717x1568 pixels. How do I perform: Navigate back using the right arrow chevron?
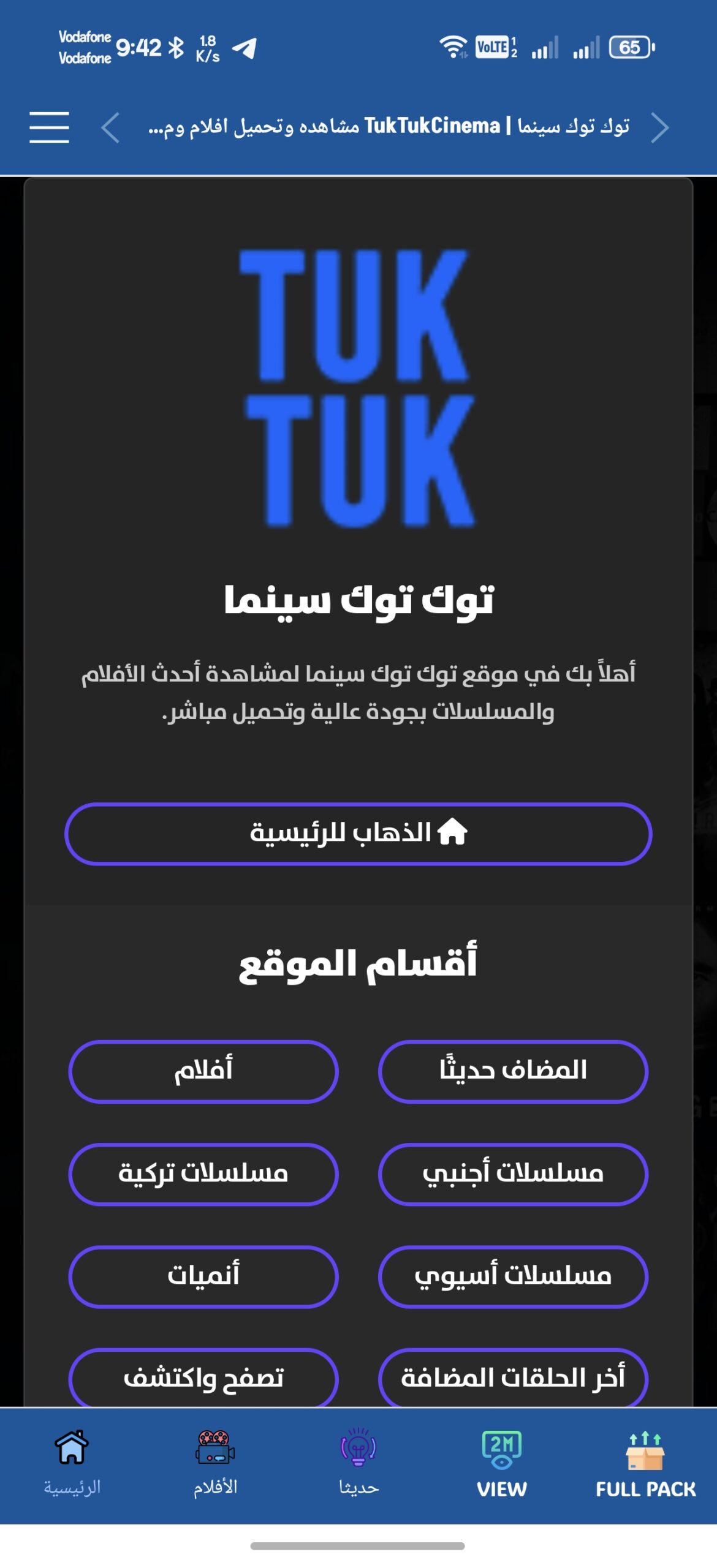[661, 127]
